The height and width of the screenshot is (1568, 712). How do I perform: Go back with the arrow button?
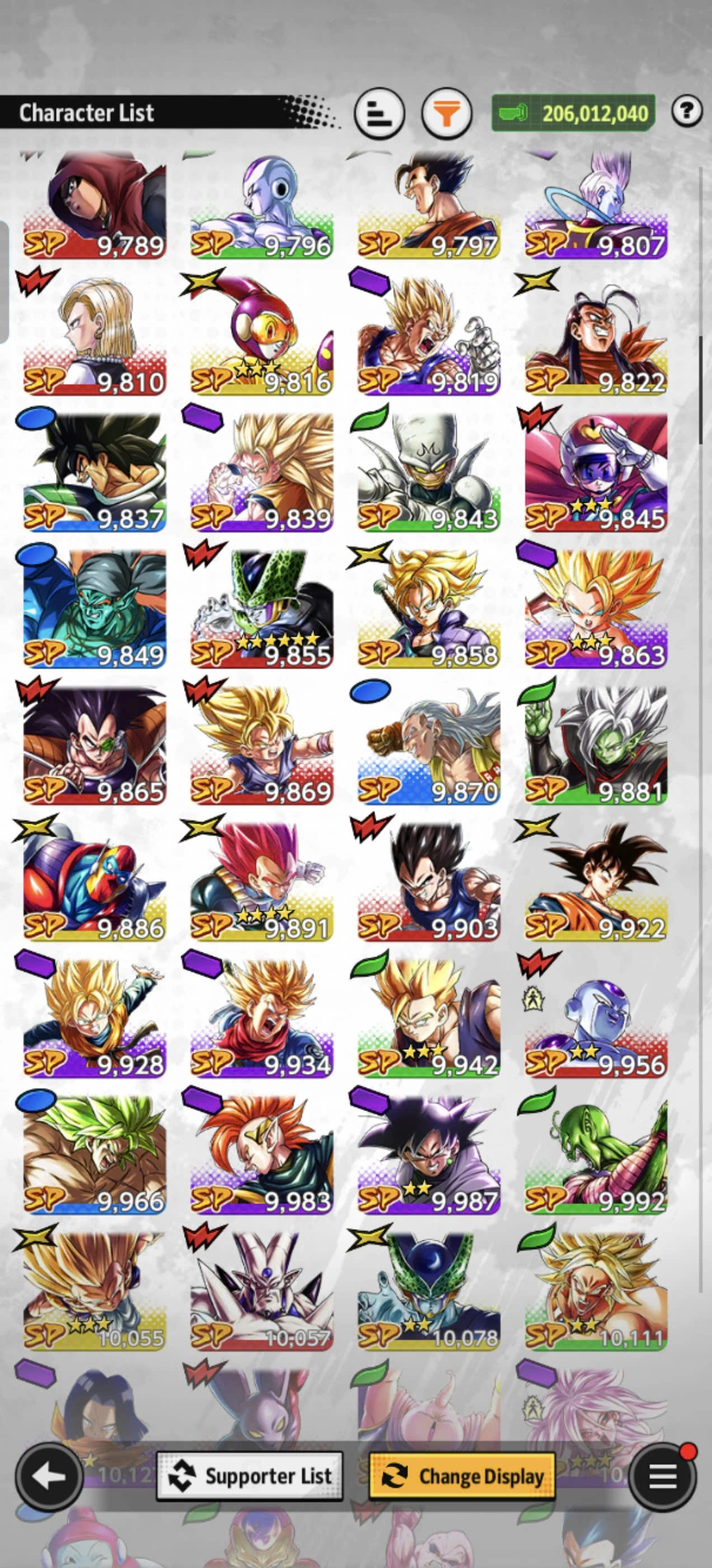coord(49,1476)
